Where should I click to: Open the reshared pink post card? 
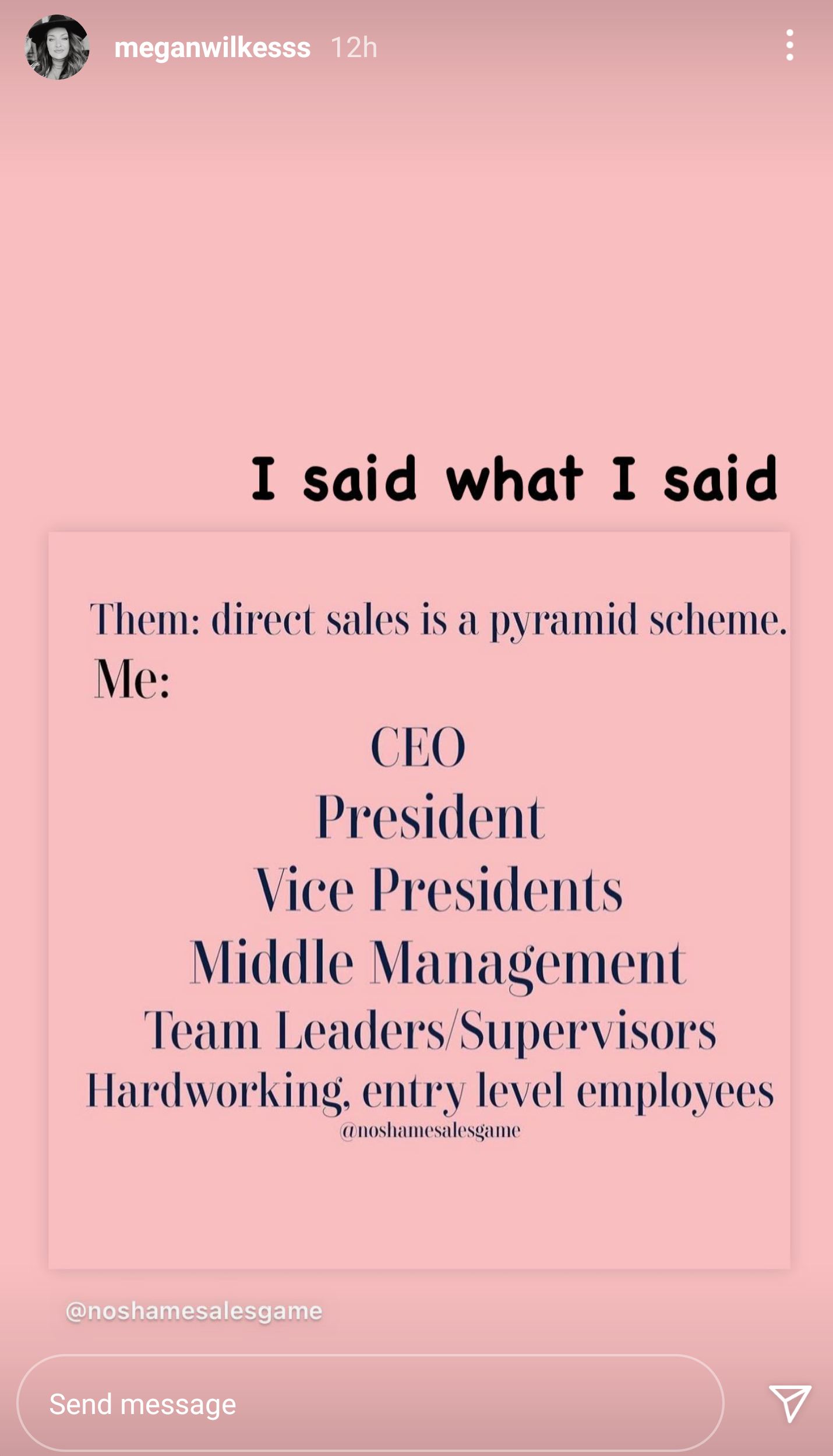(419, 900)
